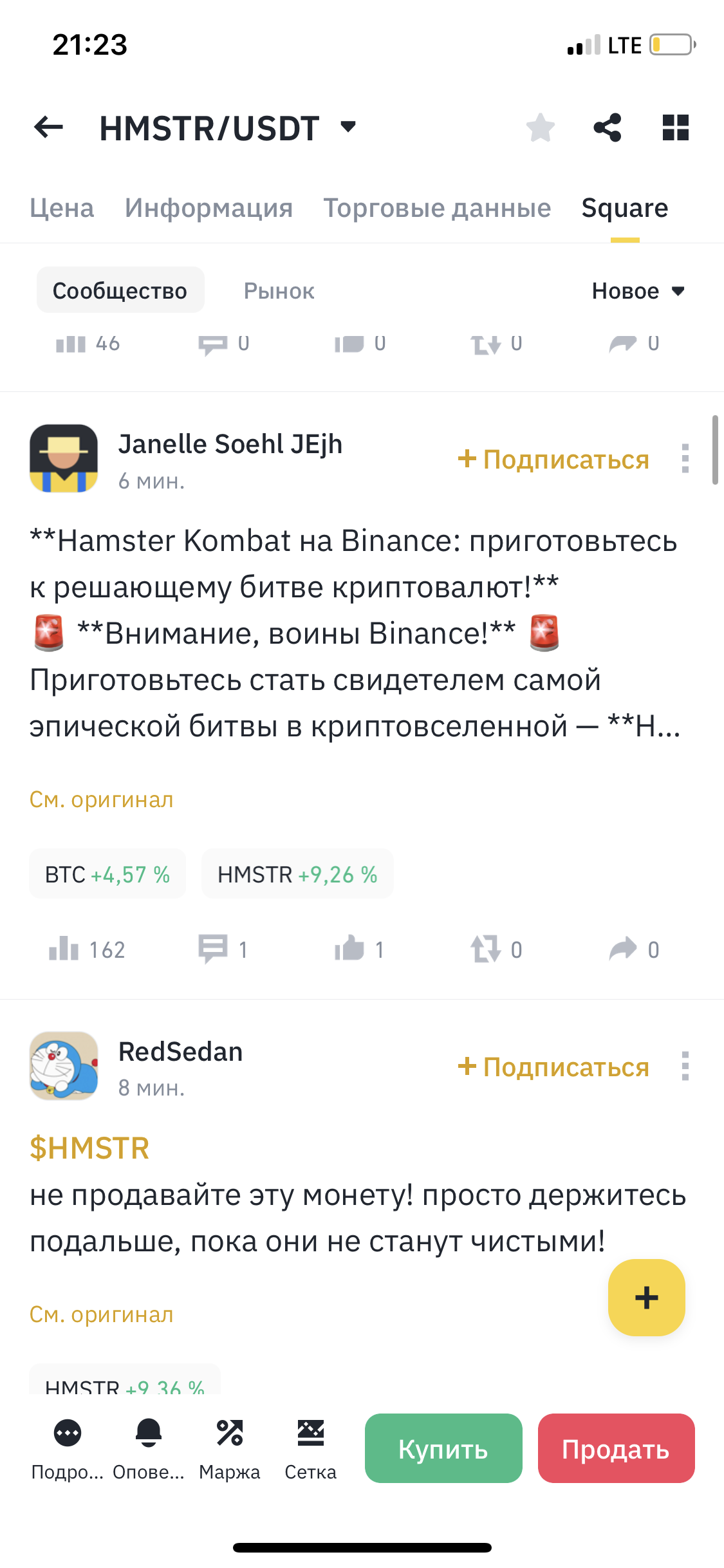Create a new post with the plus button
724x1568 pixels.
(x=646, y=1298)
